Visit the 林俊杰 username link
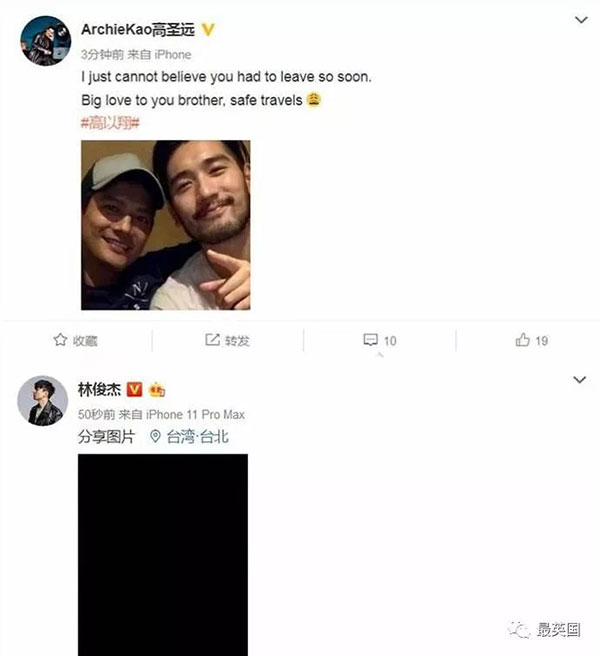The height and width of the screenshot is (656, 600). pos(97,389)
